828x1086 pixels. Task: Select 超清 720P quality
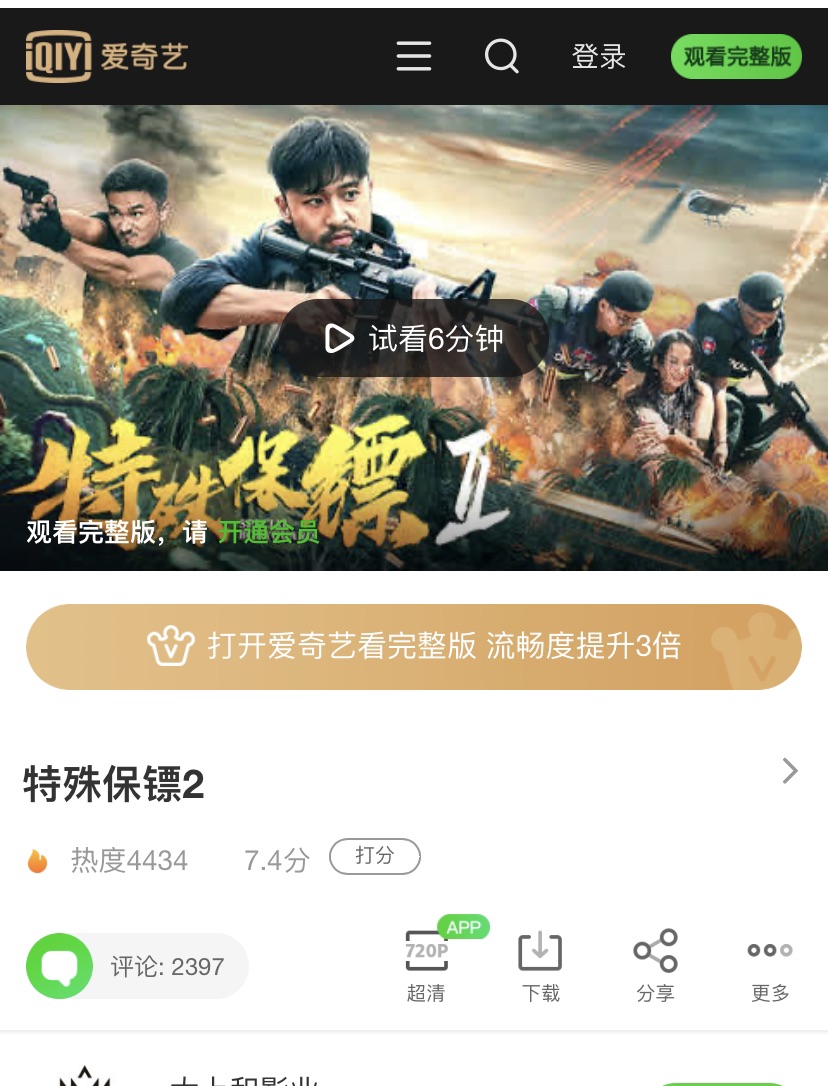pos(426,962)
